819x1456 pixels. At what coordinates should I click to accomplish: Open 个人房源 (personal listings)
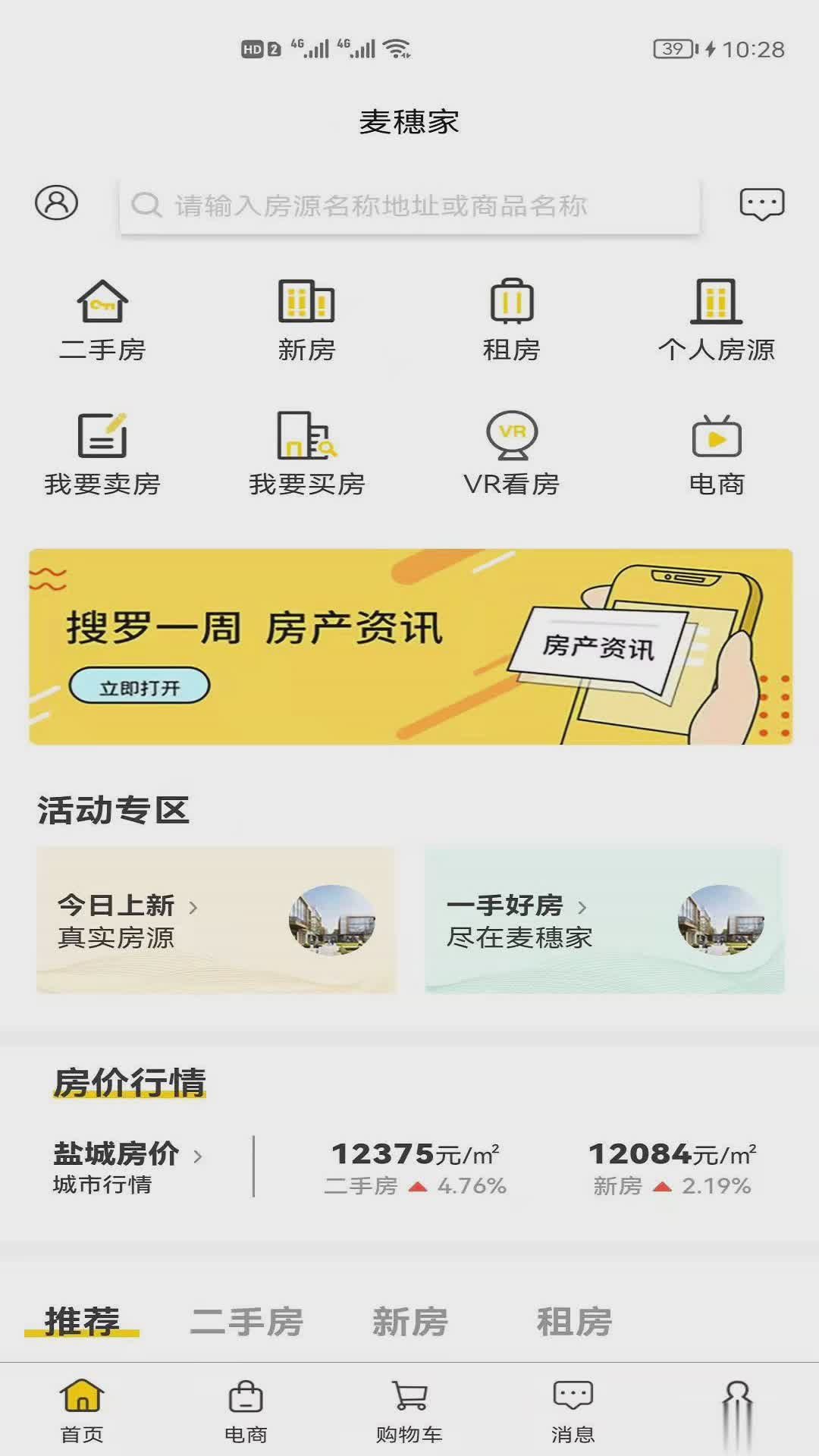point(717,318)
